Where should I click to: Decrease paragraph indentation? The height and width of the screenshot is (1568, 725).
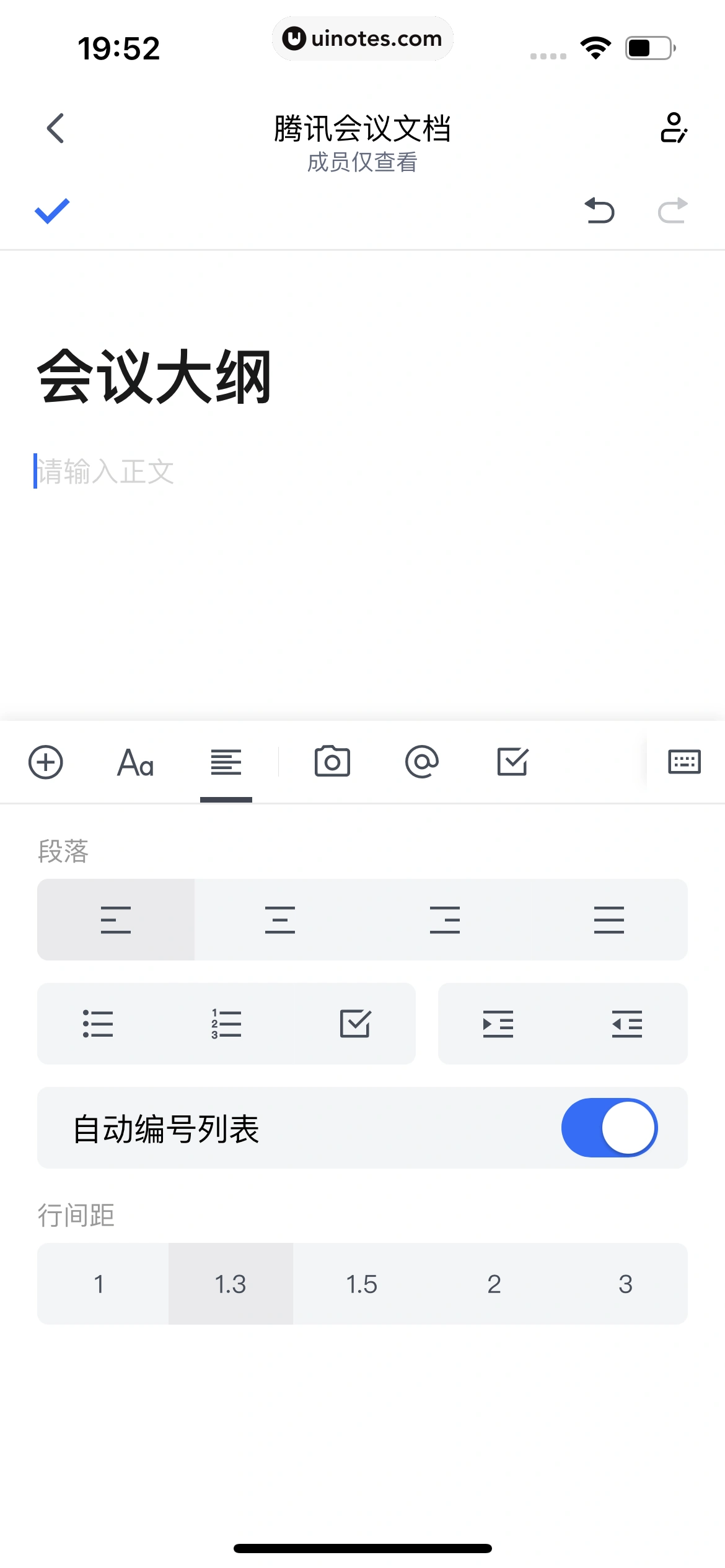click(x=626, y=1024)
